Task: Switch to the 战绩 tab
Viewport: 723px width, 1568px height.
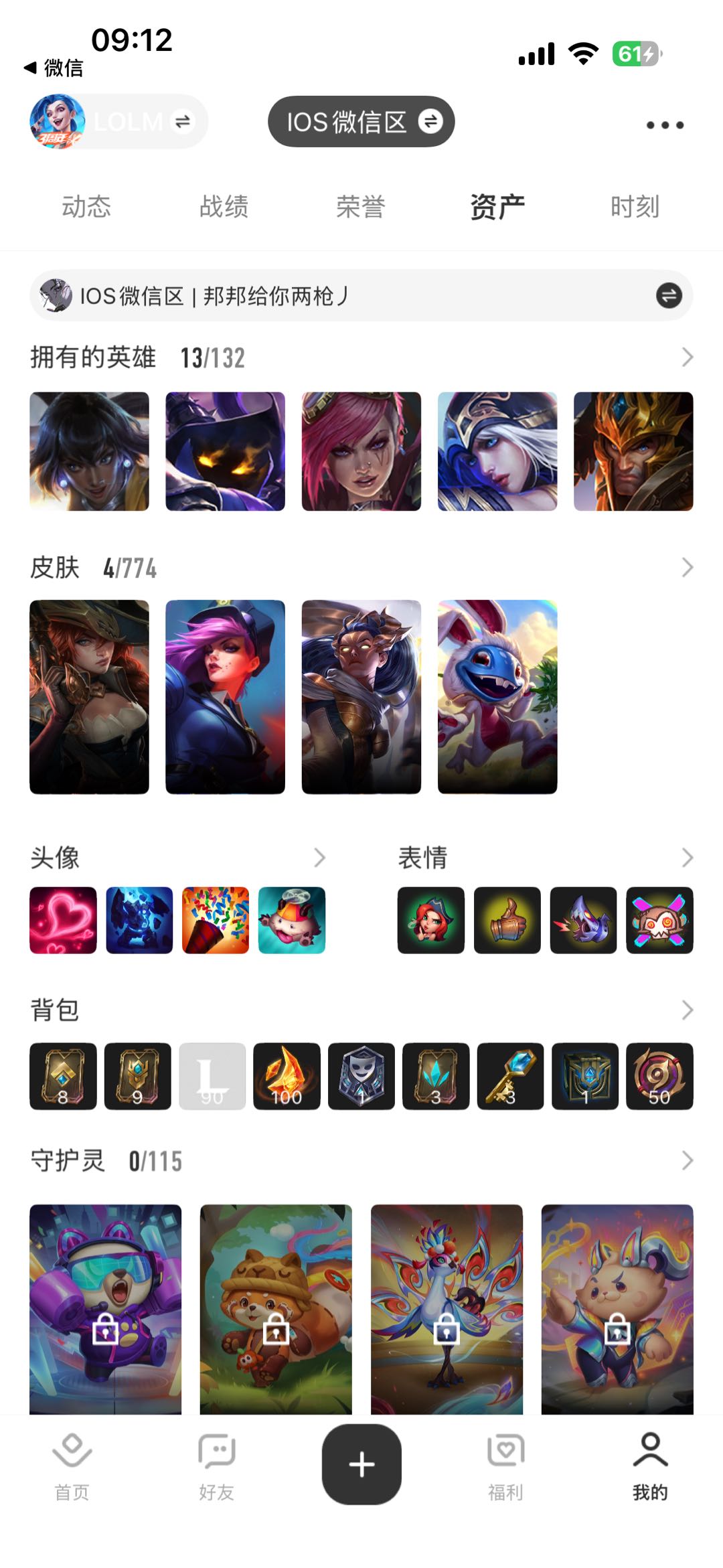Action: point(224,207)
